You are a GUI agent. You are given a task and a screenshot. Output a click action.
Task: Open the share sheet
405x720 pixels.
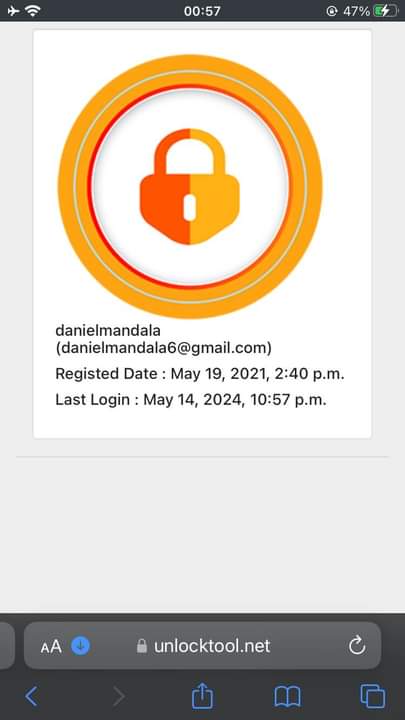click(x=202, y=695)
